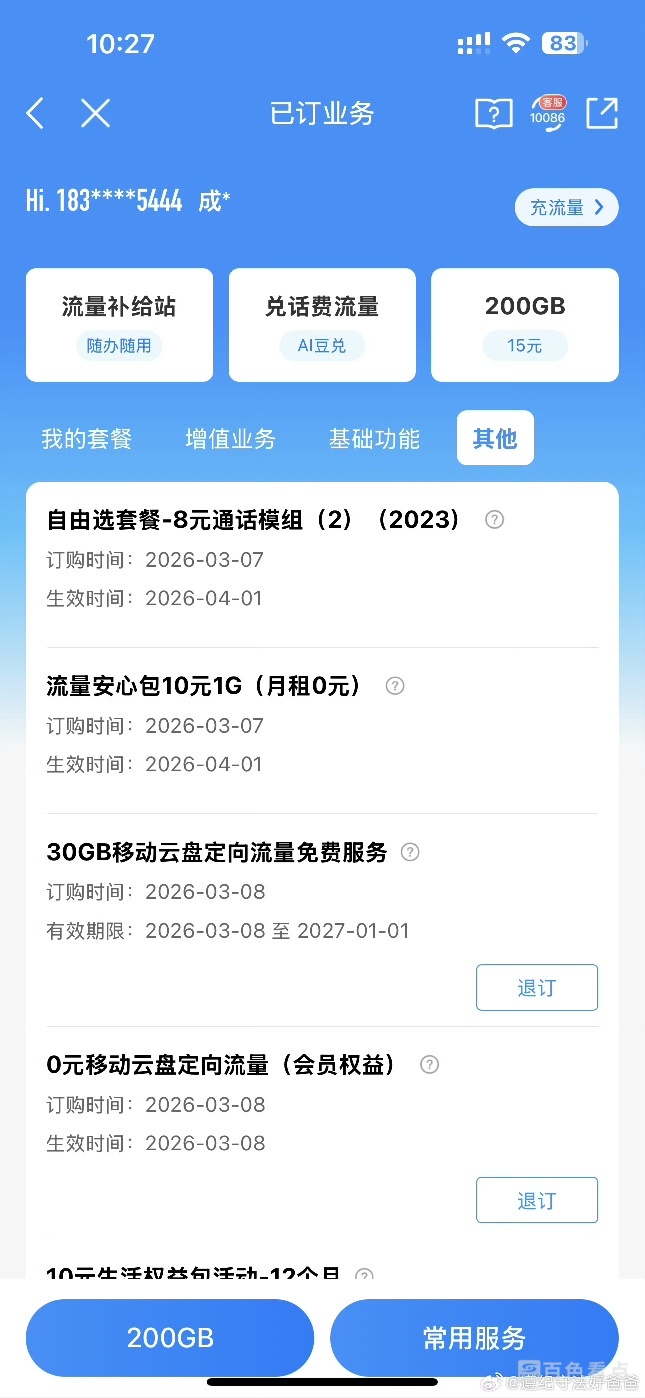Viewport: 645px width, 1398px height.
Task: Tap the 充流量 button
Action: [x=566, y=208]
